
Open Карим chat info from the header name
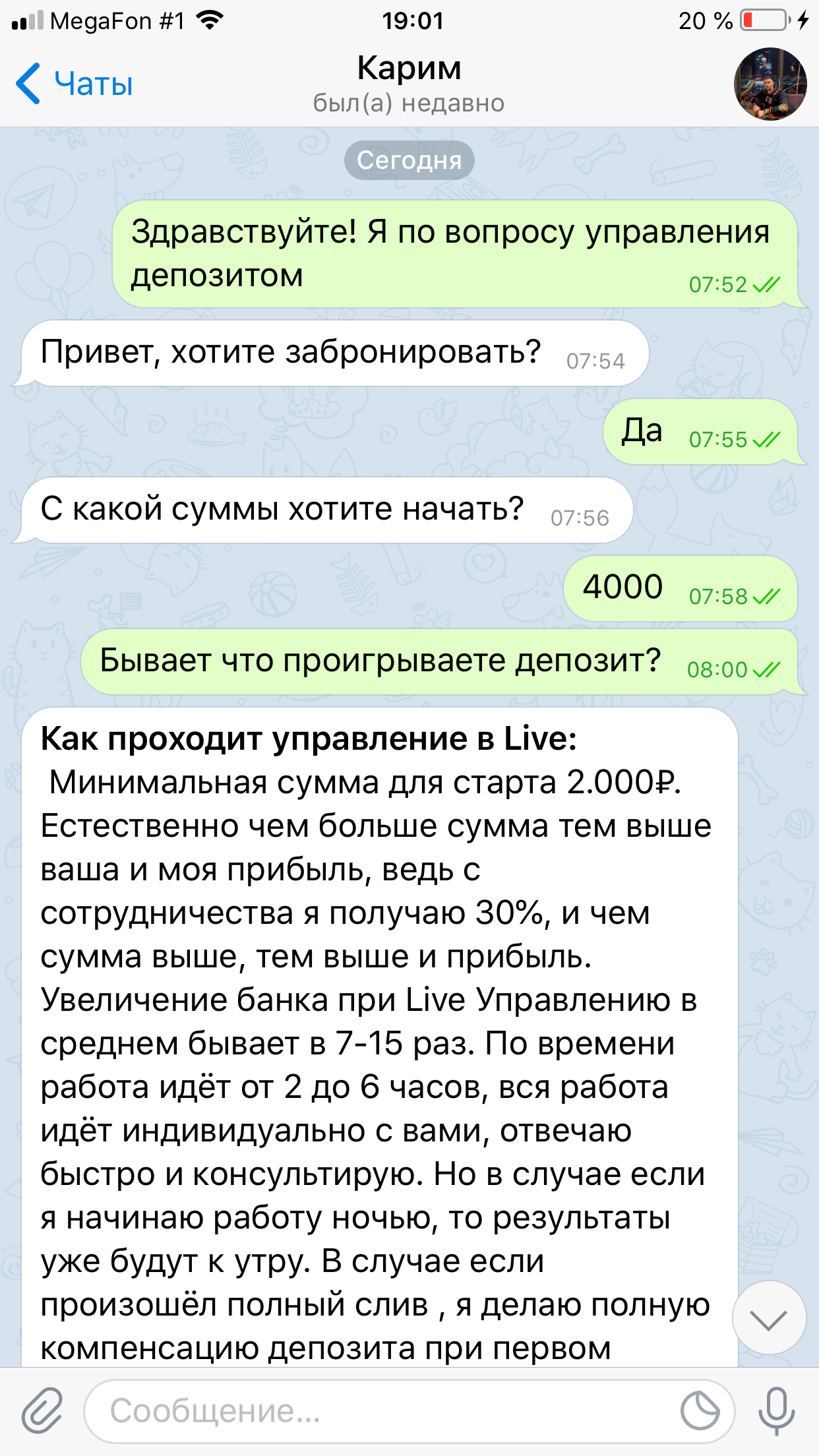pos(409,68)
